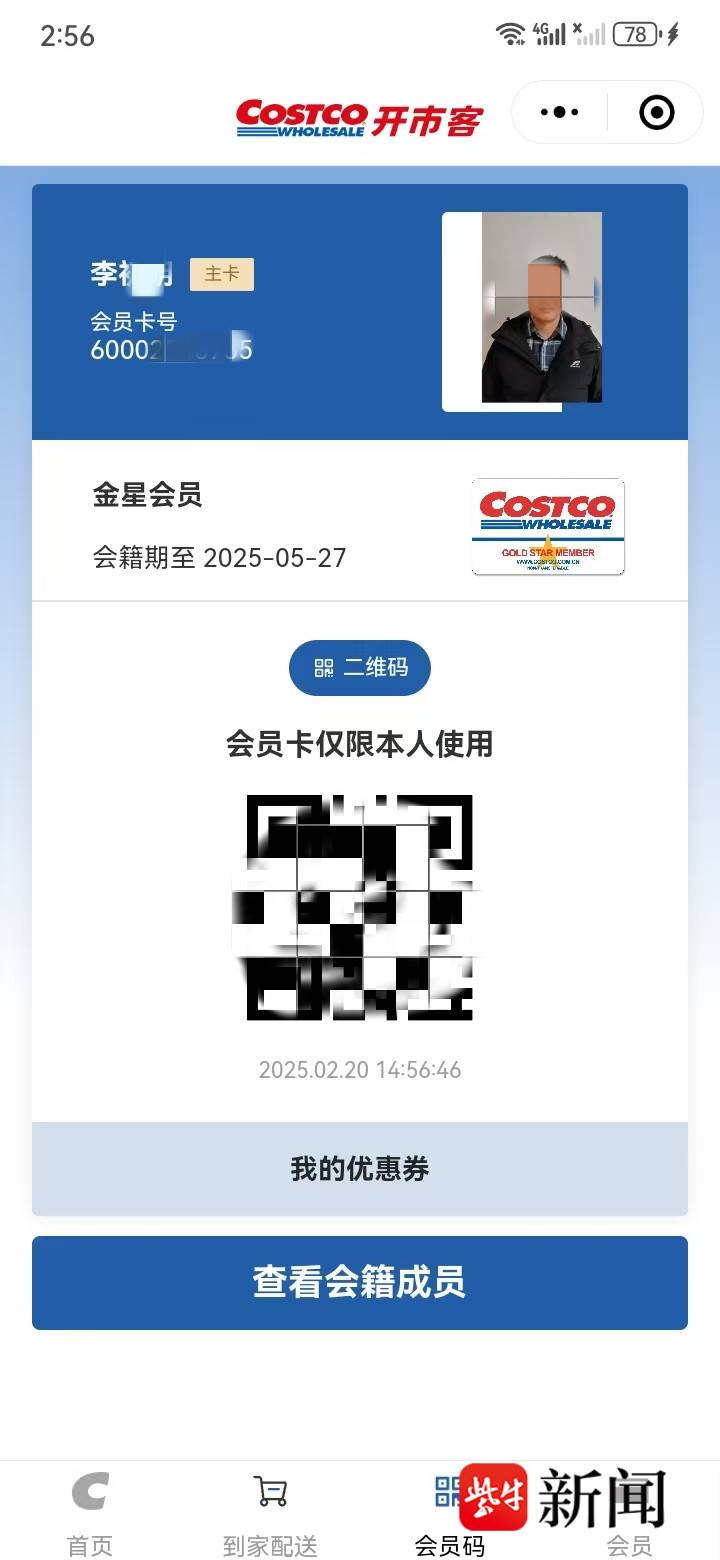Close the mini program with the target icon

(656, 113)
